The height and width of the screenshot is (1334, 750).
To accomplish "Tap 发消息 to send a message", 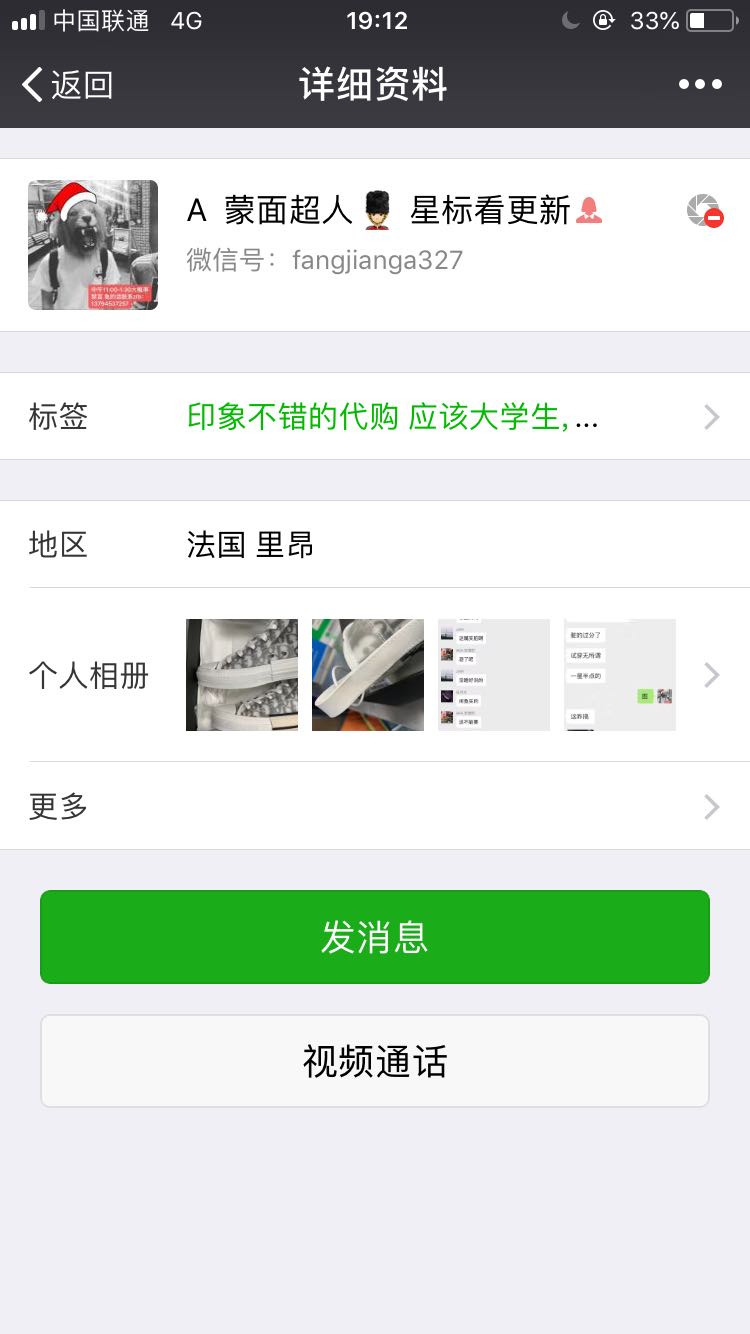I will pyautogui.click(x=375, y=937).
